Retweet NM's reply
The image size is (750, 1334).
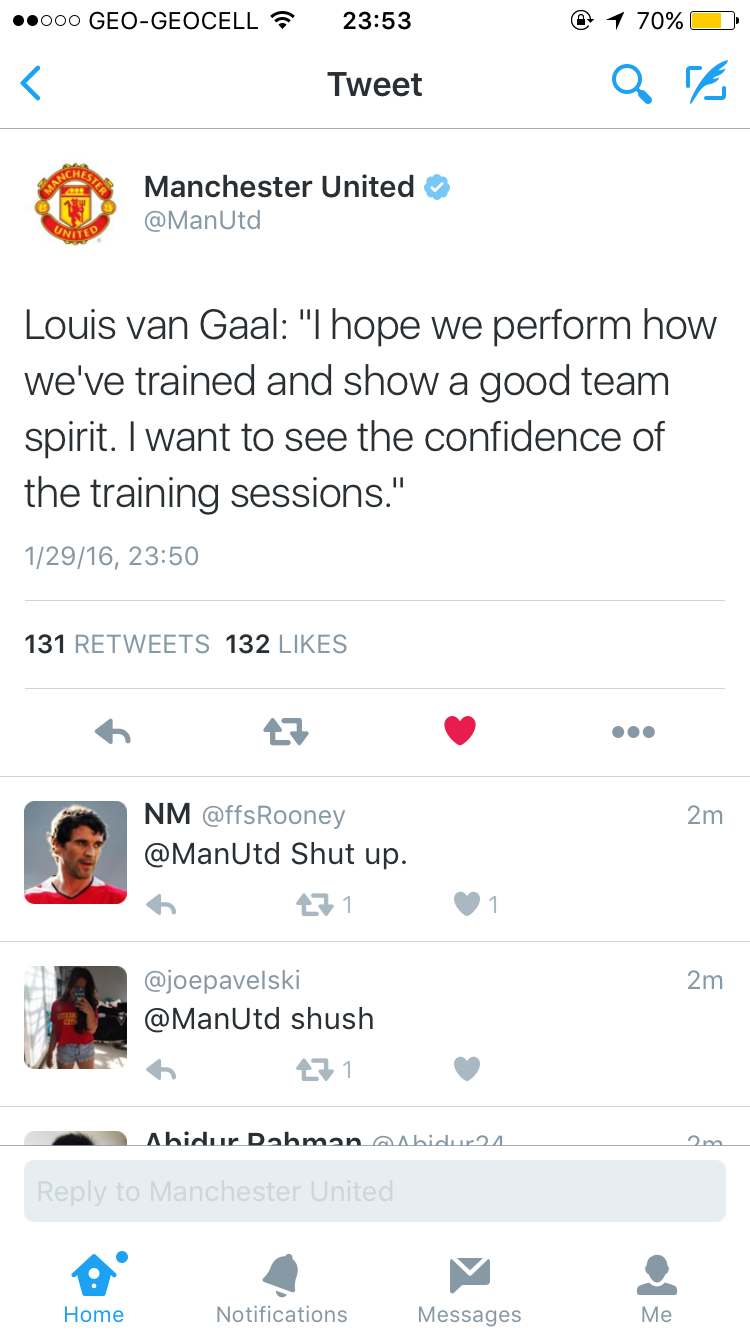tap(314, 905)
